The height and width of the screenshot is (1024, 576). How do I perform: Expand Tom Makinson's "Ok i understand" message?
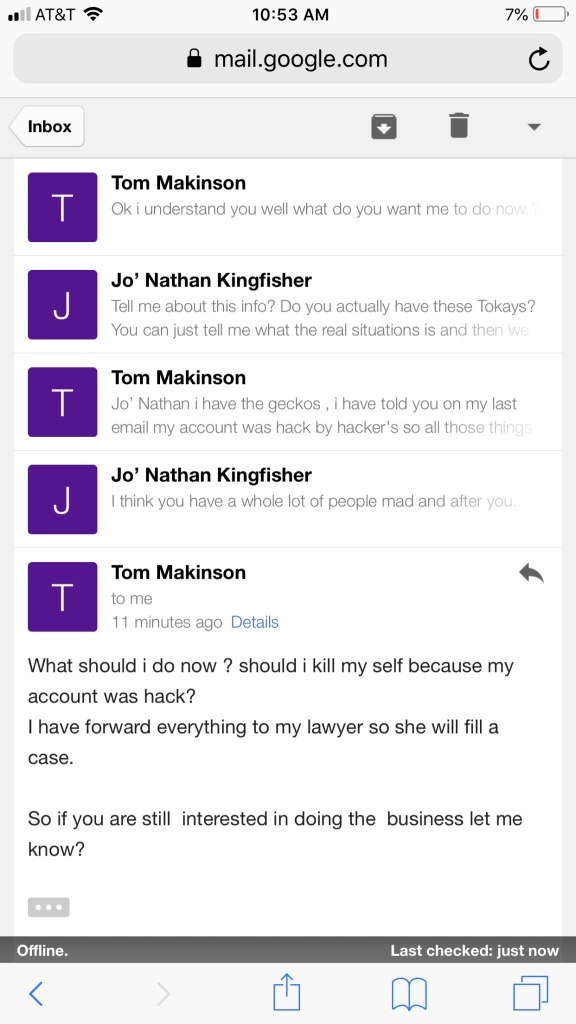click(x=288, y=207)
